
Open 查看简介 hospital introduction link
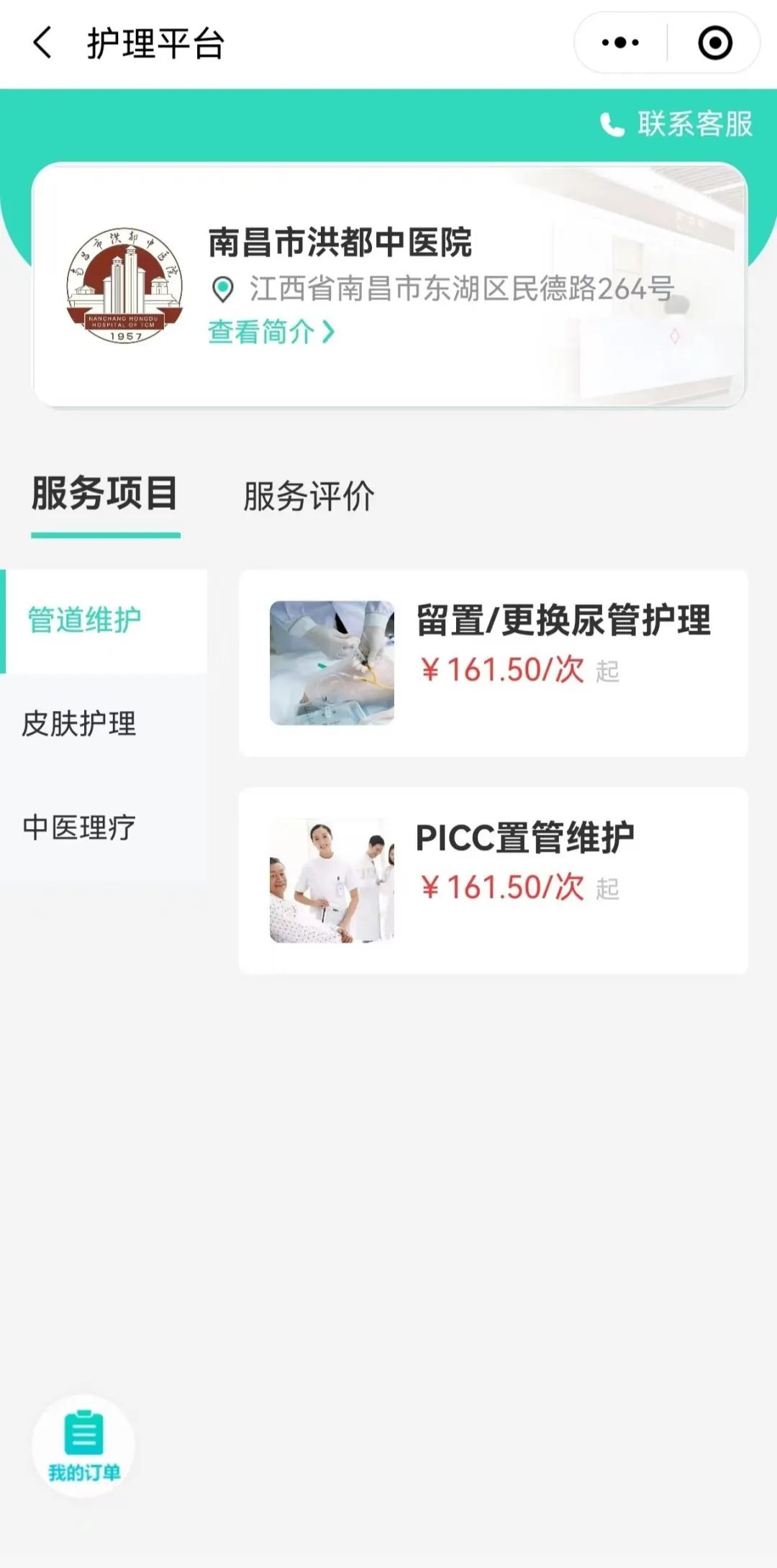coord(271,332)
